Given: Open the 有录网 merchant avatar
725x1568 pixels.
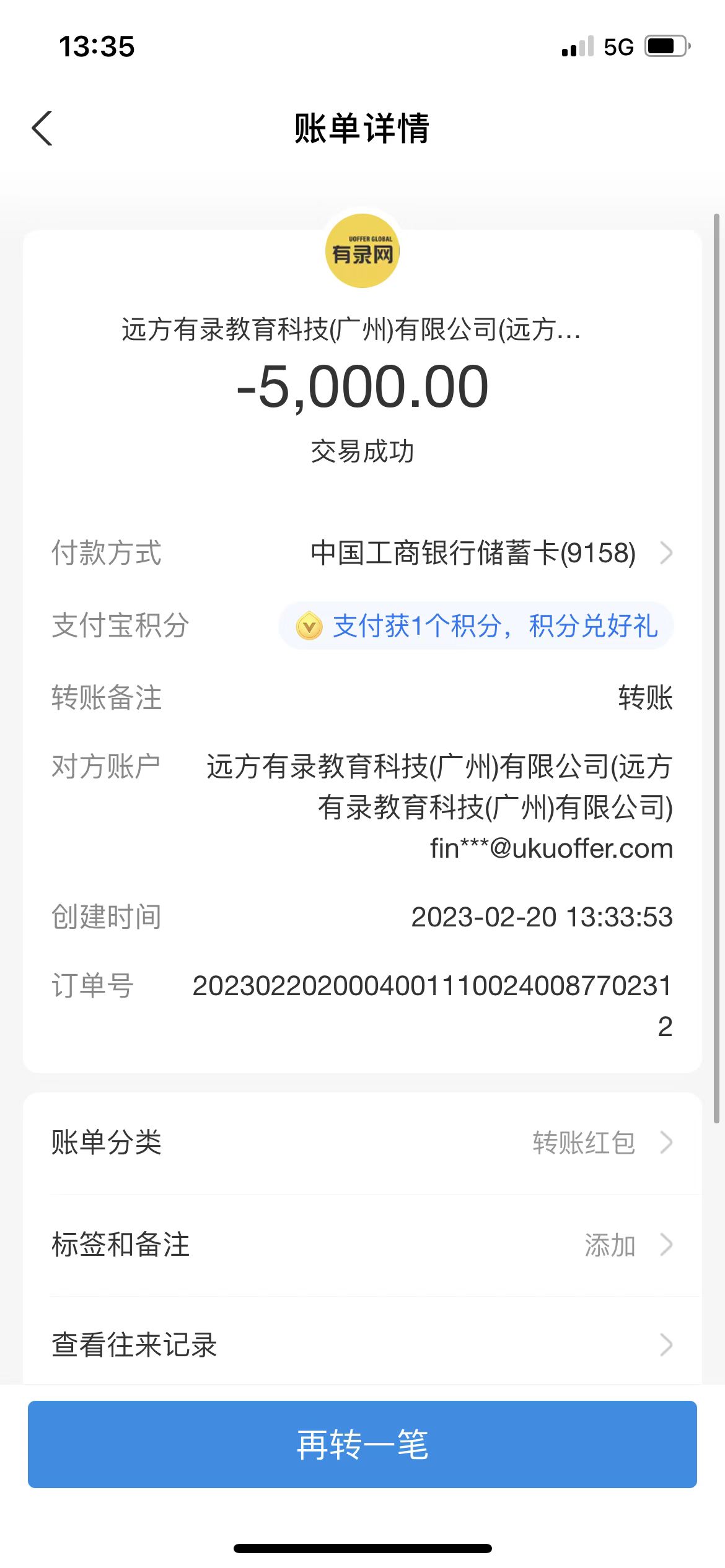Looking at the screenshot, I should [362, 251].
